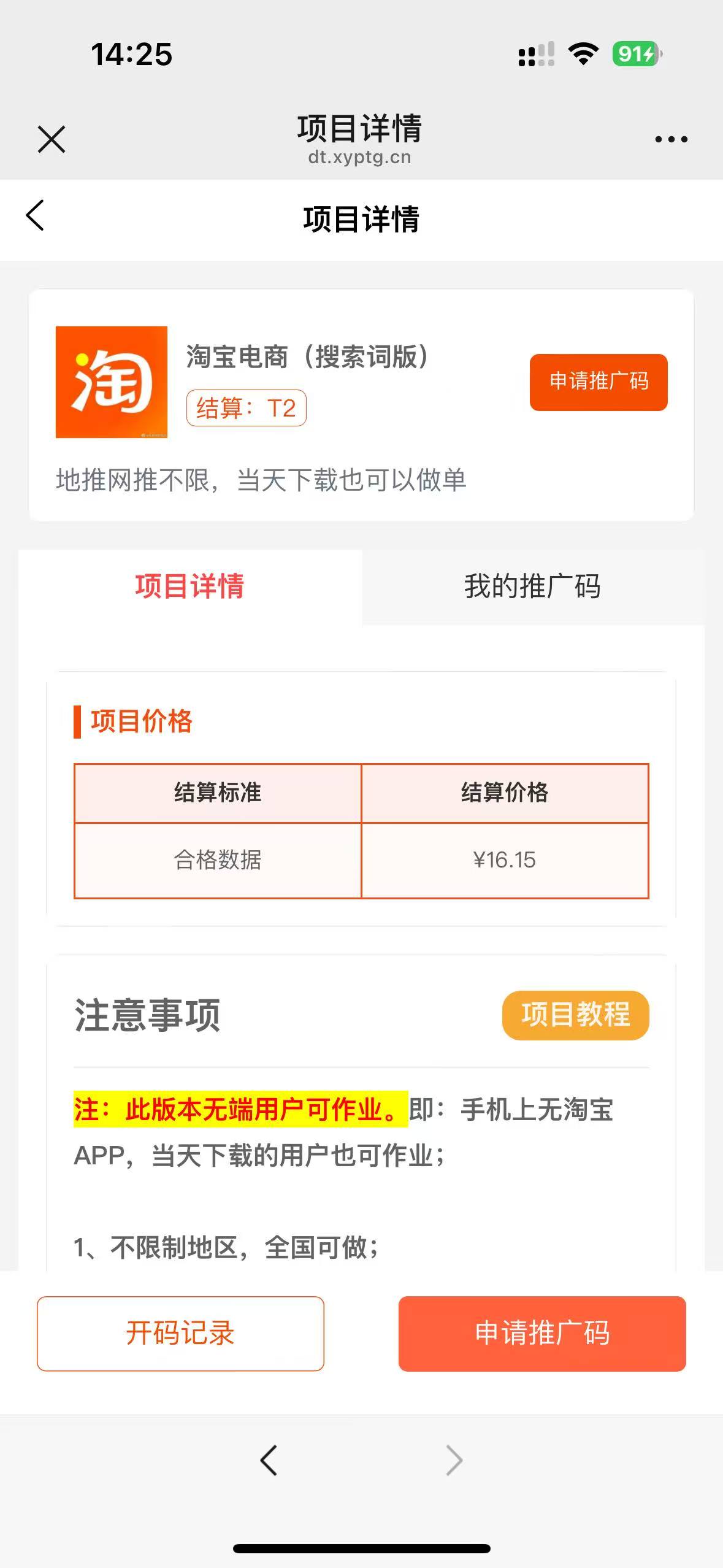Go back using the page header arrow
This screenshot has height=1568, width=723.
(36, 216)
